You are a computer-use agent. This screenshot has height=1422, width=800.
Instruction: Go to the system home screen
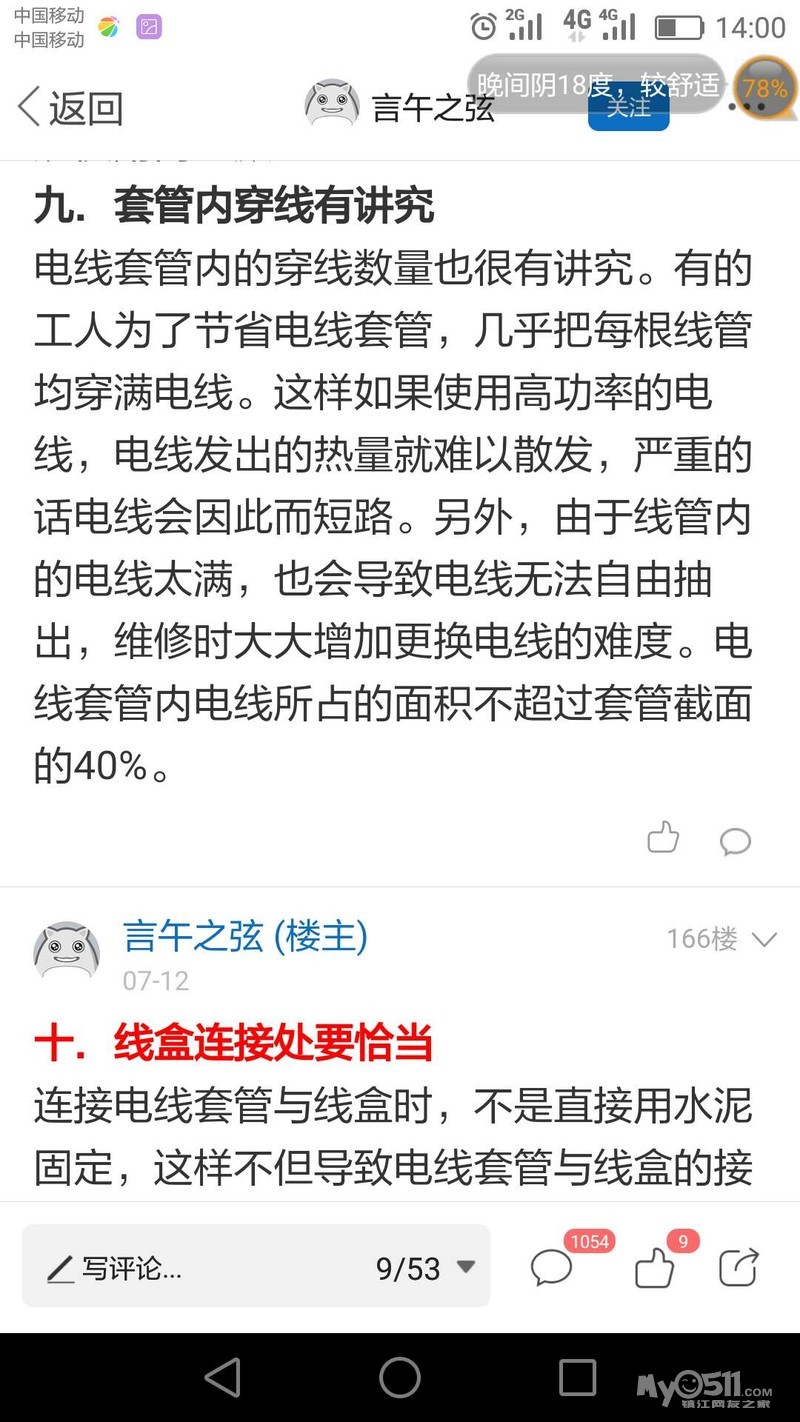click(400, 1377)
